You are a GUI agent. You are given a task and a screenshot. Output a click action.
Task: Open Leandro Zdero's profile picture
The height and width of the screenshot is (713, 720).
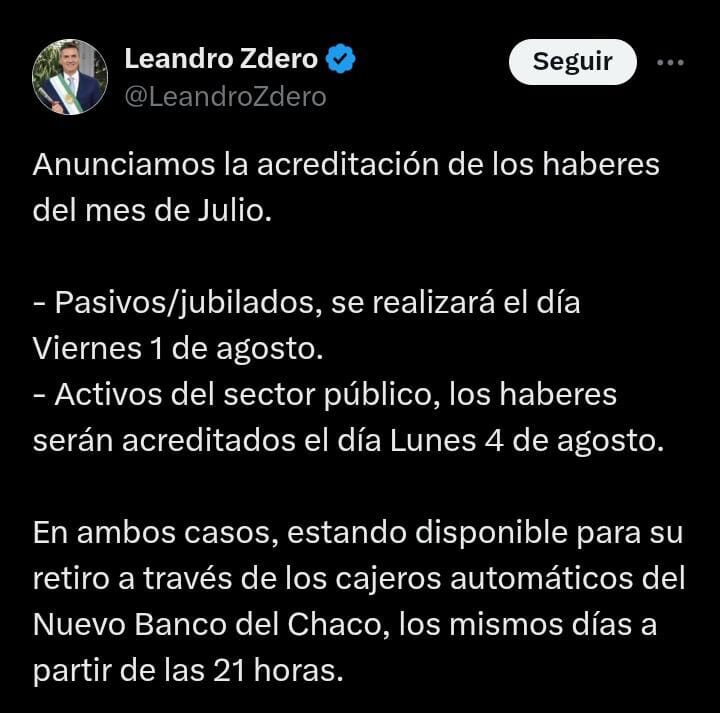(x=69, y=77)
